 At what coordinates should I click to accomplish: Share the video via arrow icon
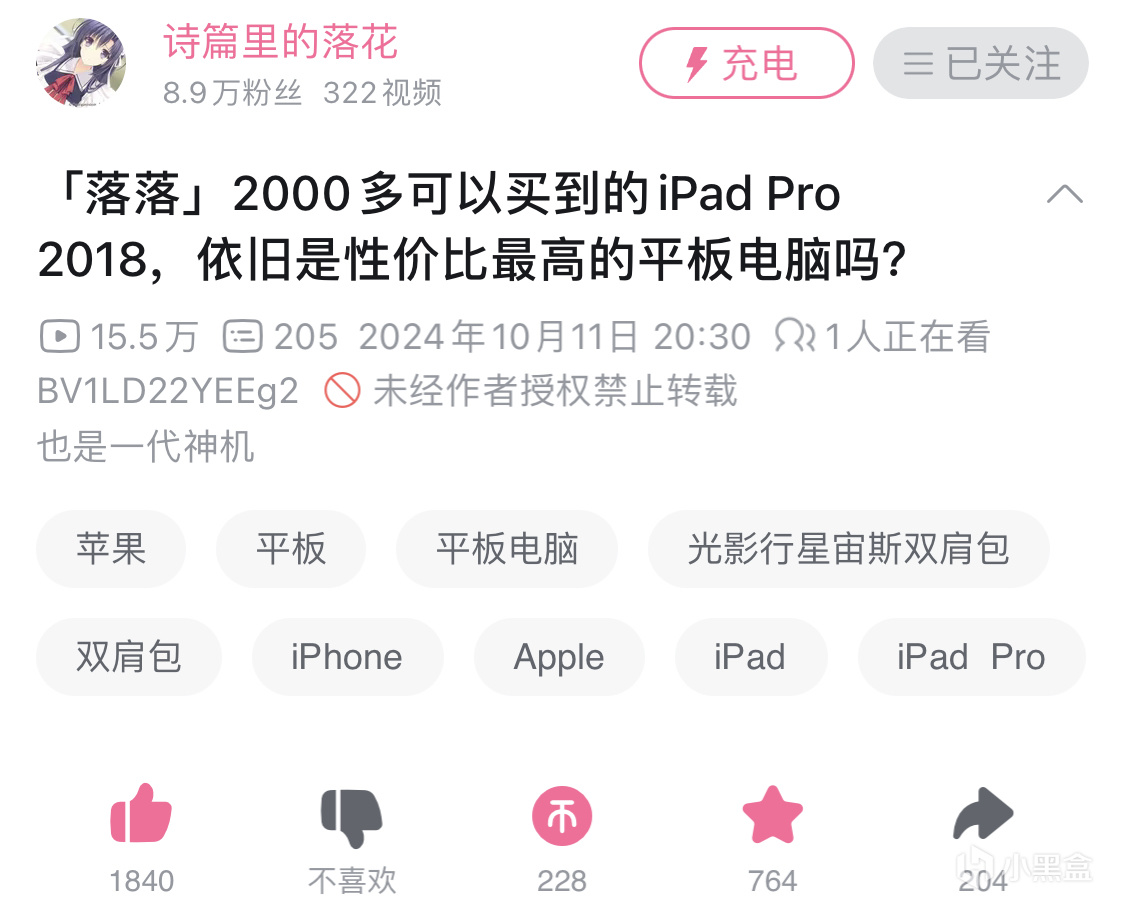click(983, 817)
